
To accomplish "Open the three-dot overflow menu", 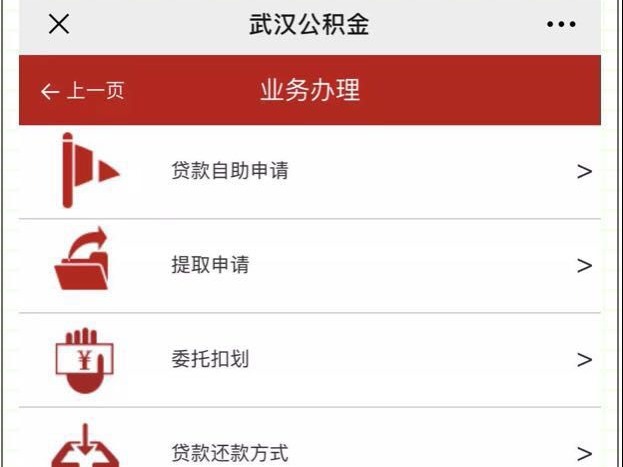I will (x=561, y=25).
